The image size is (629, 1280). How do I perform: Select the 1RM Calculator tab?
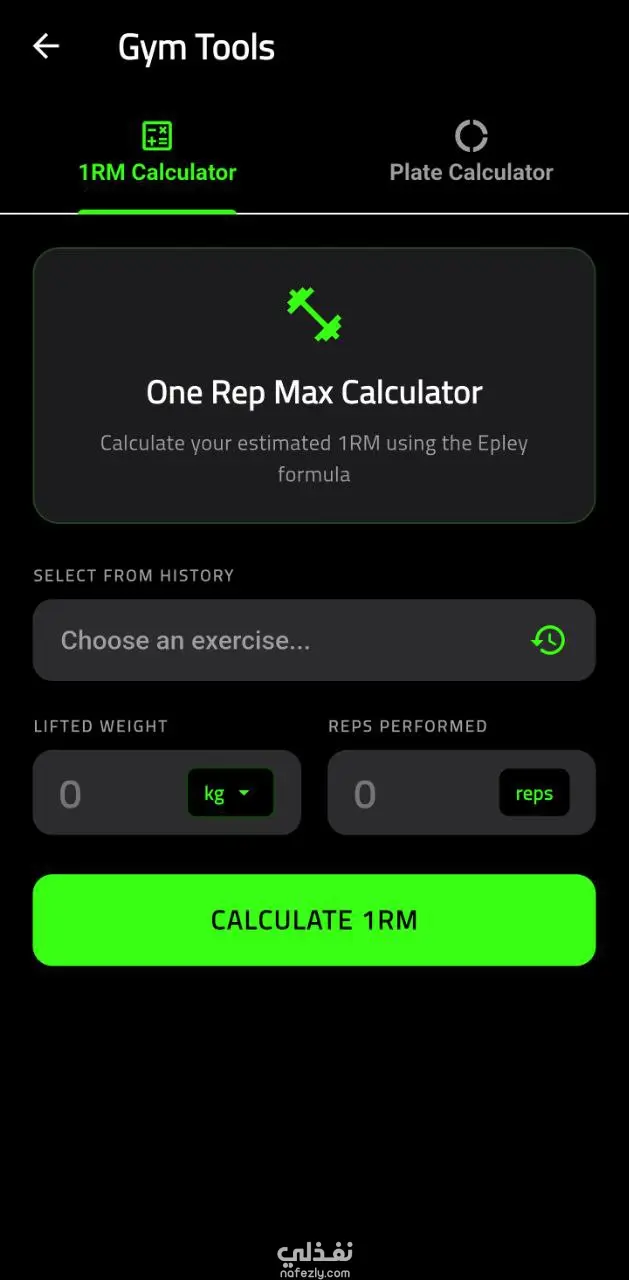coord(157,155)
